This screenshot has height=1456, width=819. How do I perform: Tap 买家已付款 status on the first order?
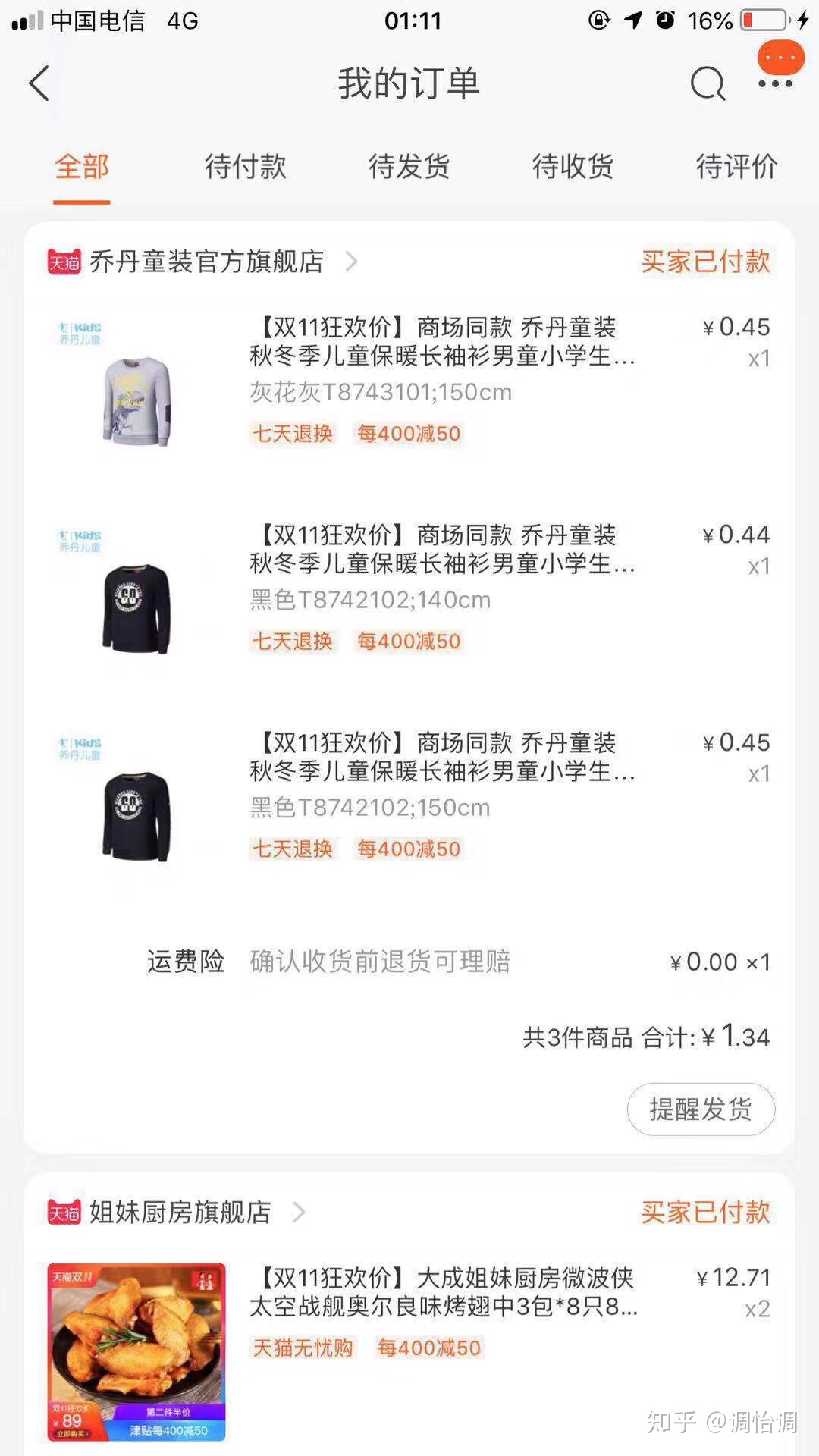[704, 262]
